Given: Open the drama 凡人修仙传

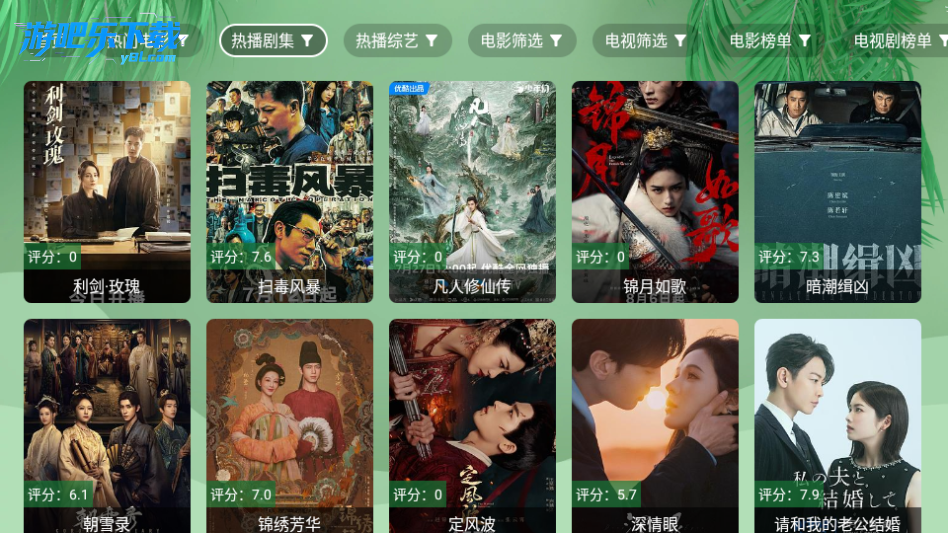Looking at the screenshot, I should click(472, 191).
